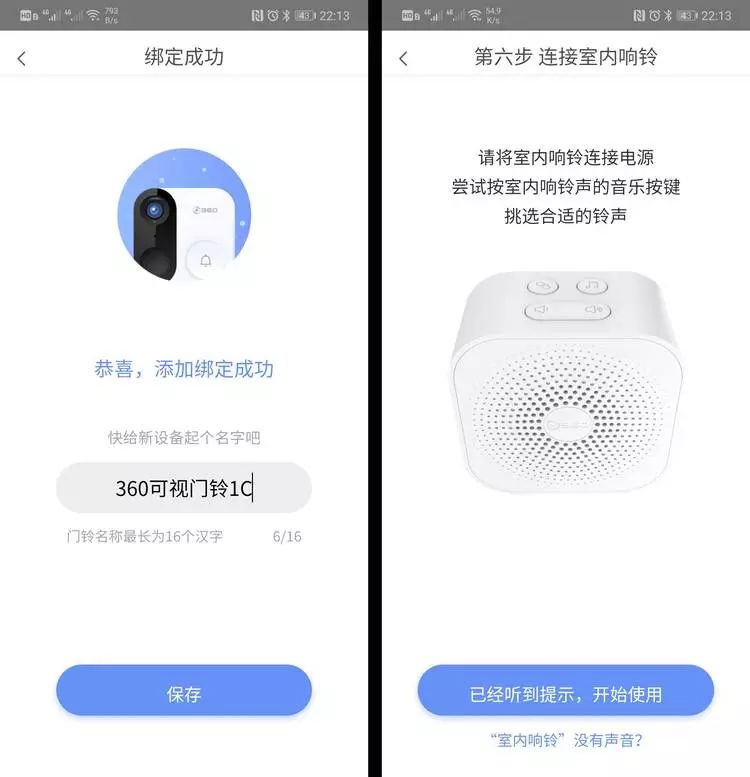Save the device name with 保存

click(184, 693)
